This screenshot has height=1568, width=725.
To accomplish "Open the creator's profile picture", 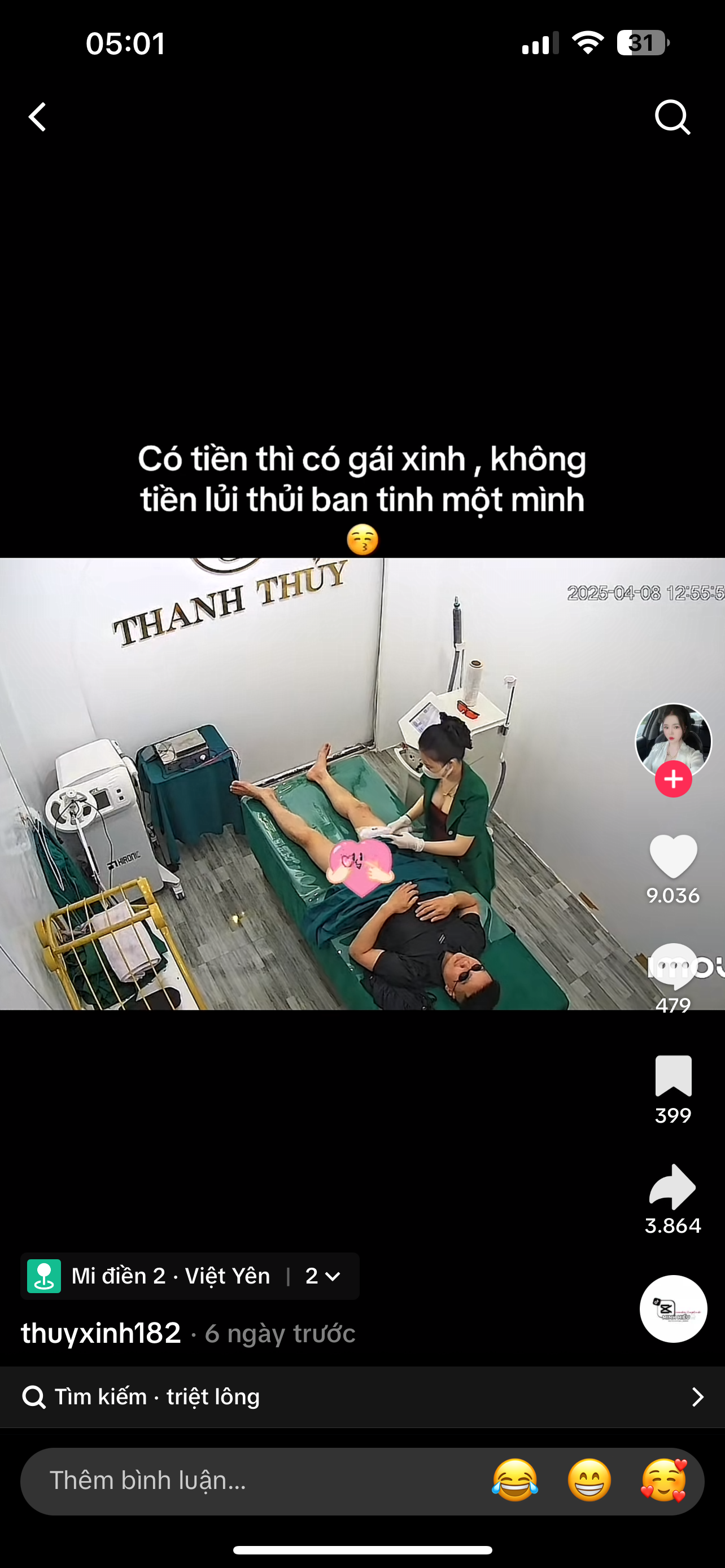I will coord(672,740).
